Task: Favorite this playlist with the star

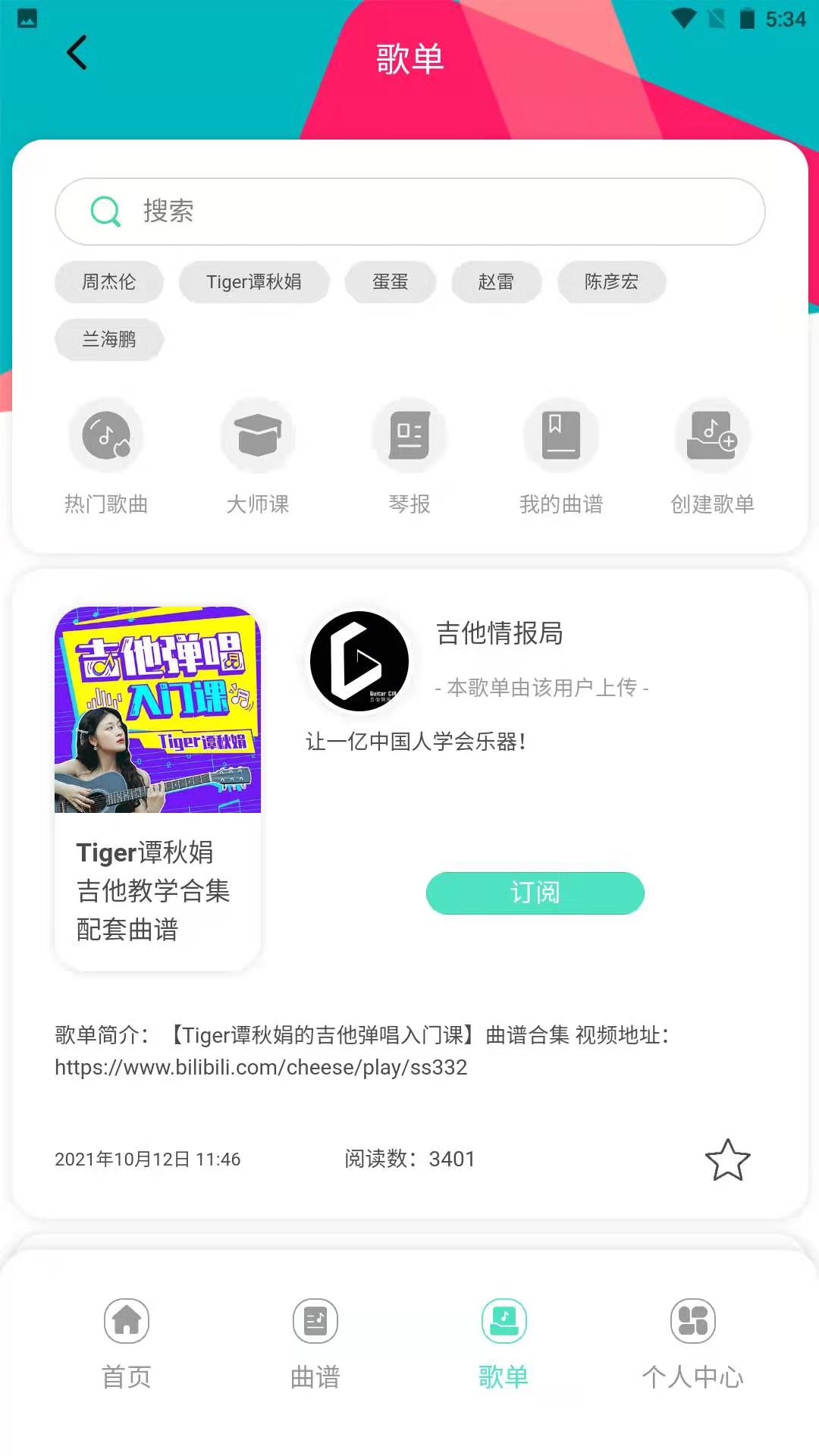Action: coord(727,1160)
